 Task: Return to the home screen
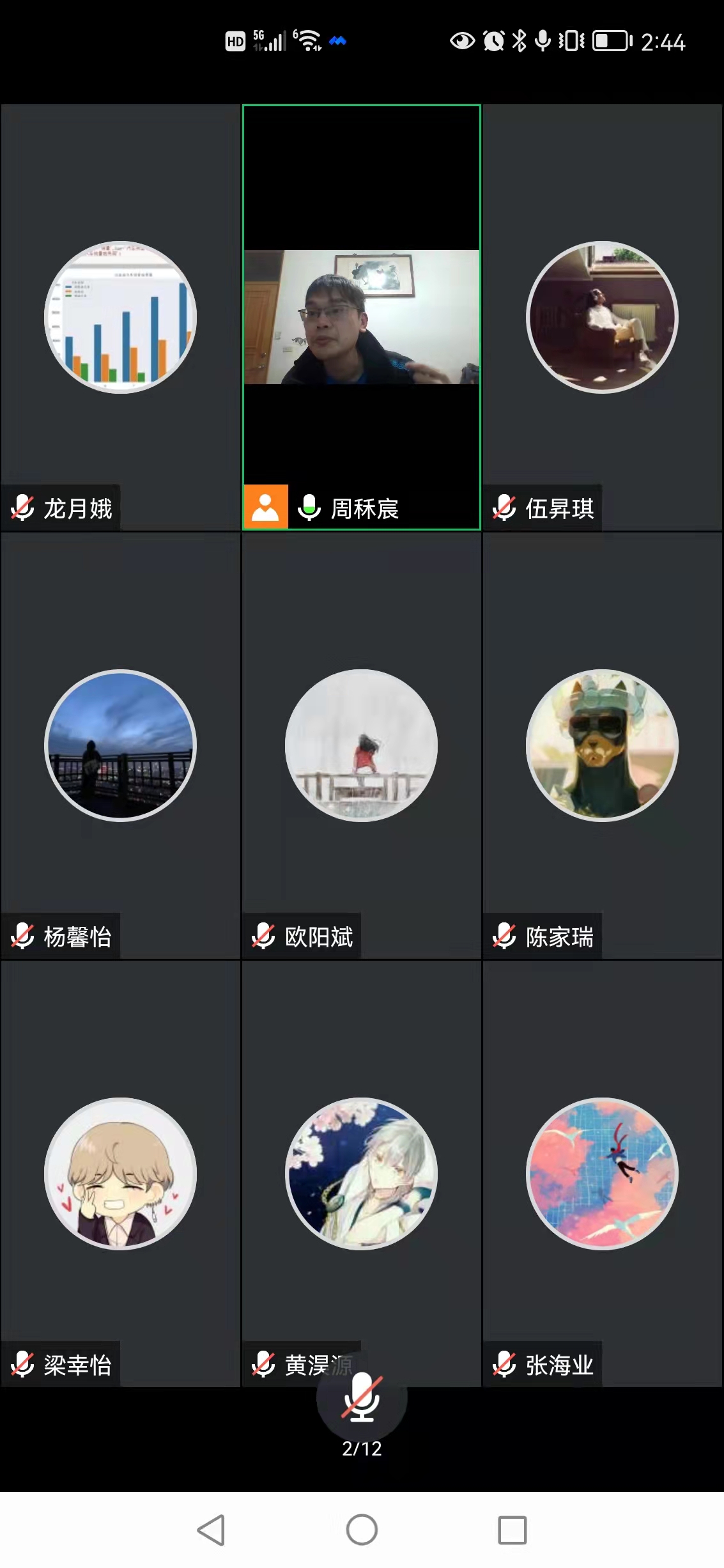pyautogui.click(x=362, y=1530)
